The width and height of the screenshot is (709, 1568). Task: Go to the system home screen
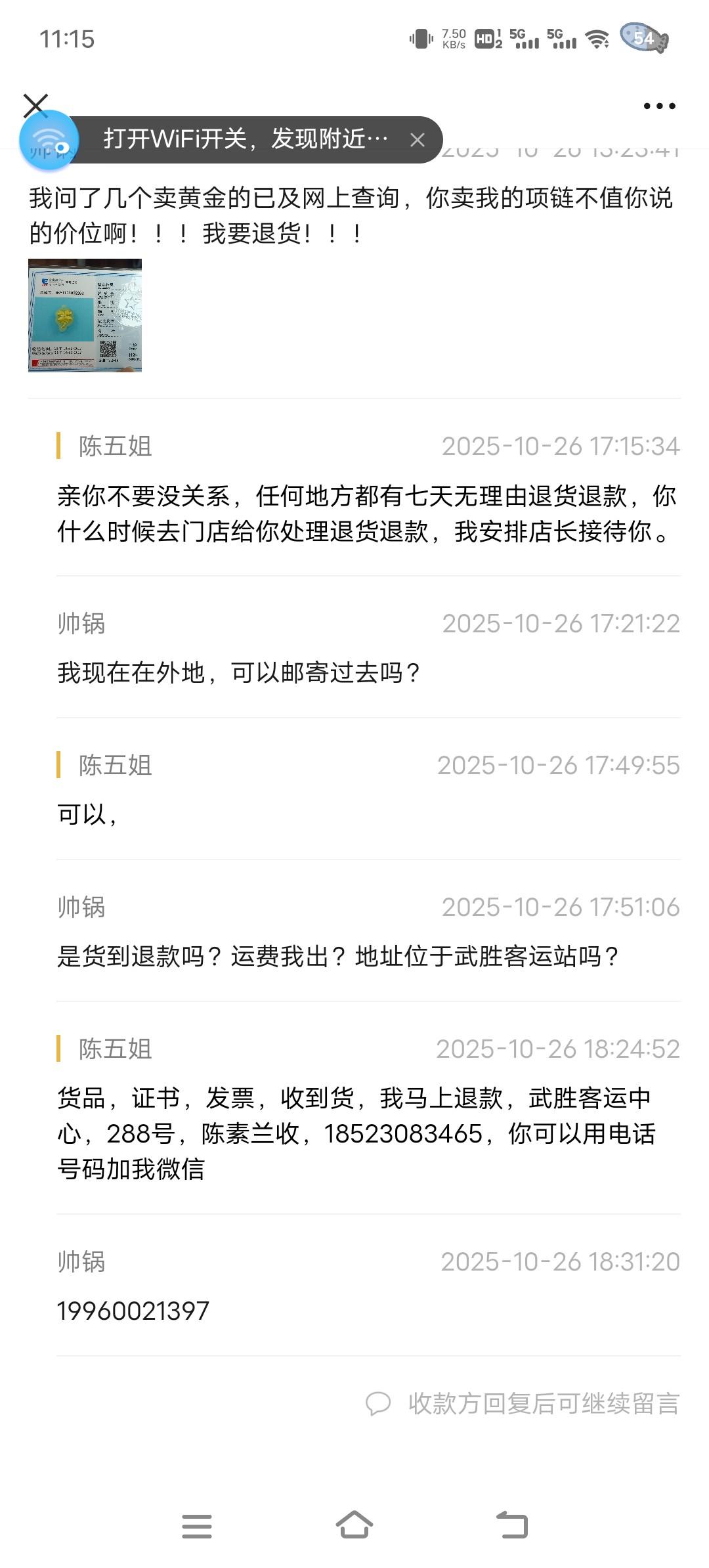pos(354,1526)
